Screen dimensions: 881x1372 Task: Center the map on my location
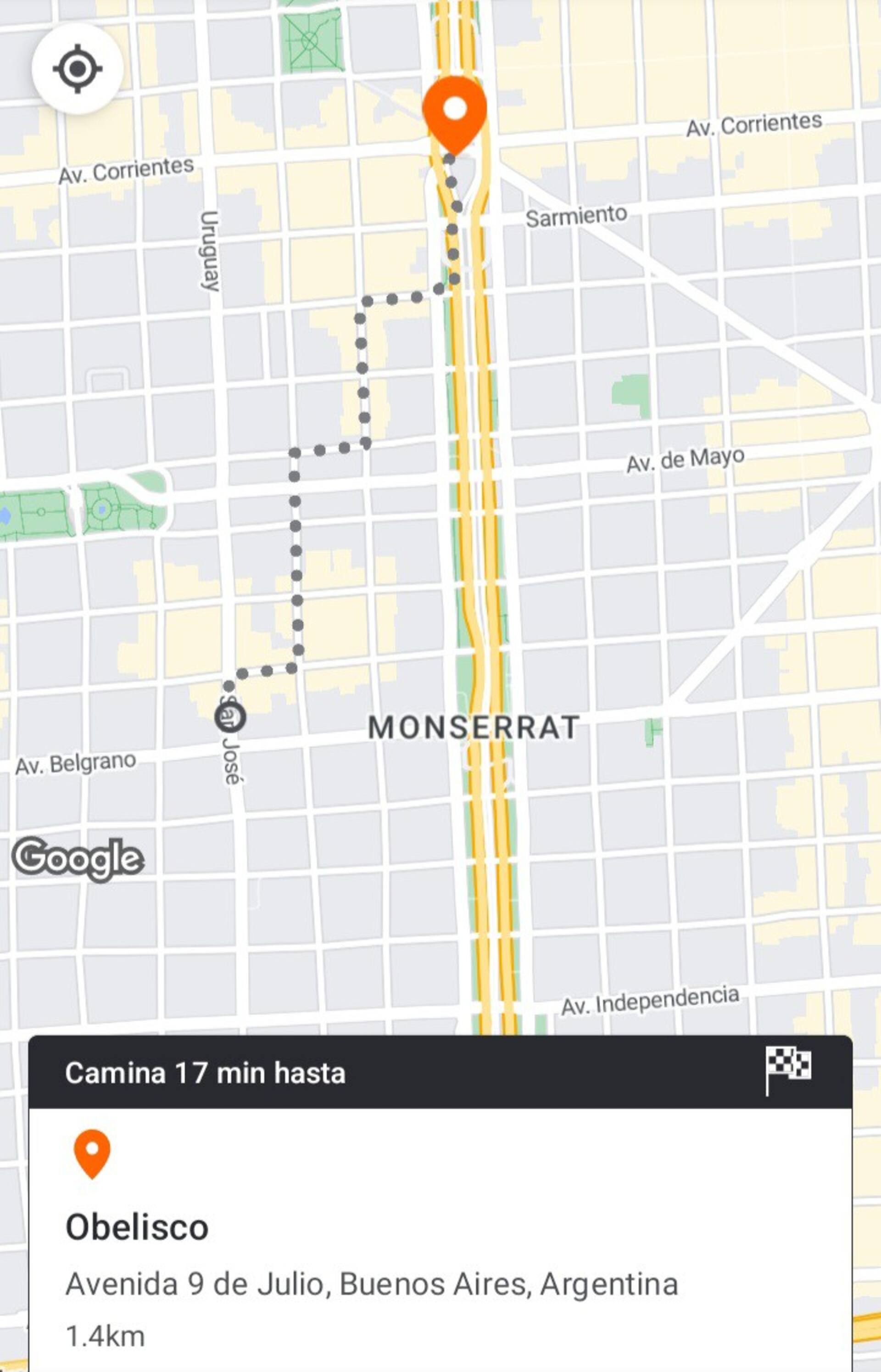click(x=77, y=69)
